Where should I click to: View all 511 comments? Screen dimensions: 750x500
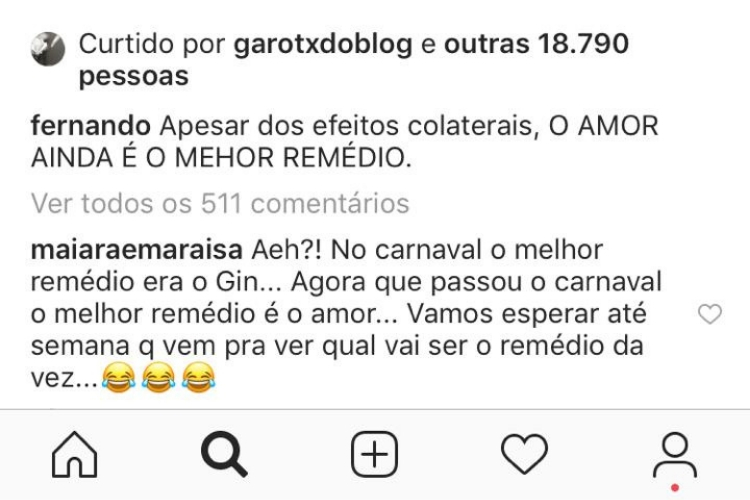point(220,204)
